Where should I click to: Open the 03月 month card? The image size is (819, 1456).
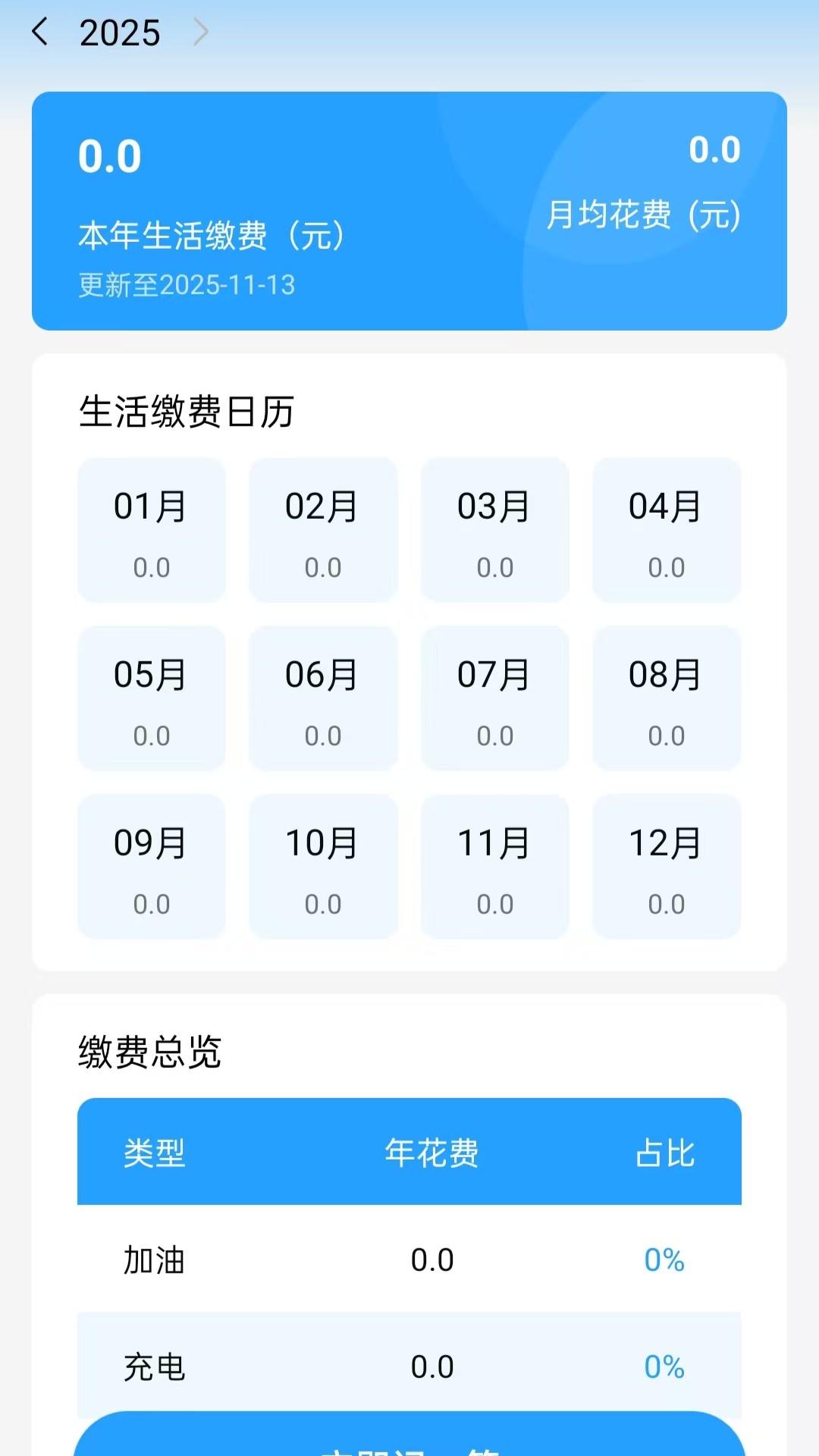[x=494, y=531]
